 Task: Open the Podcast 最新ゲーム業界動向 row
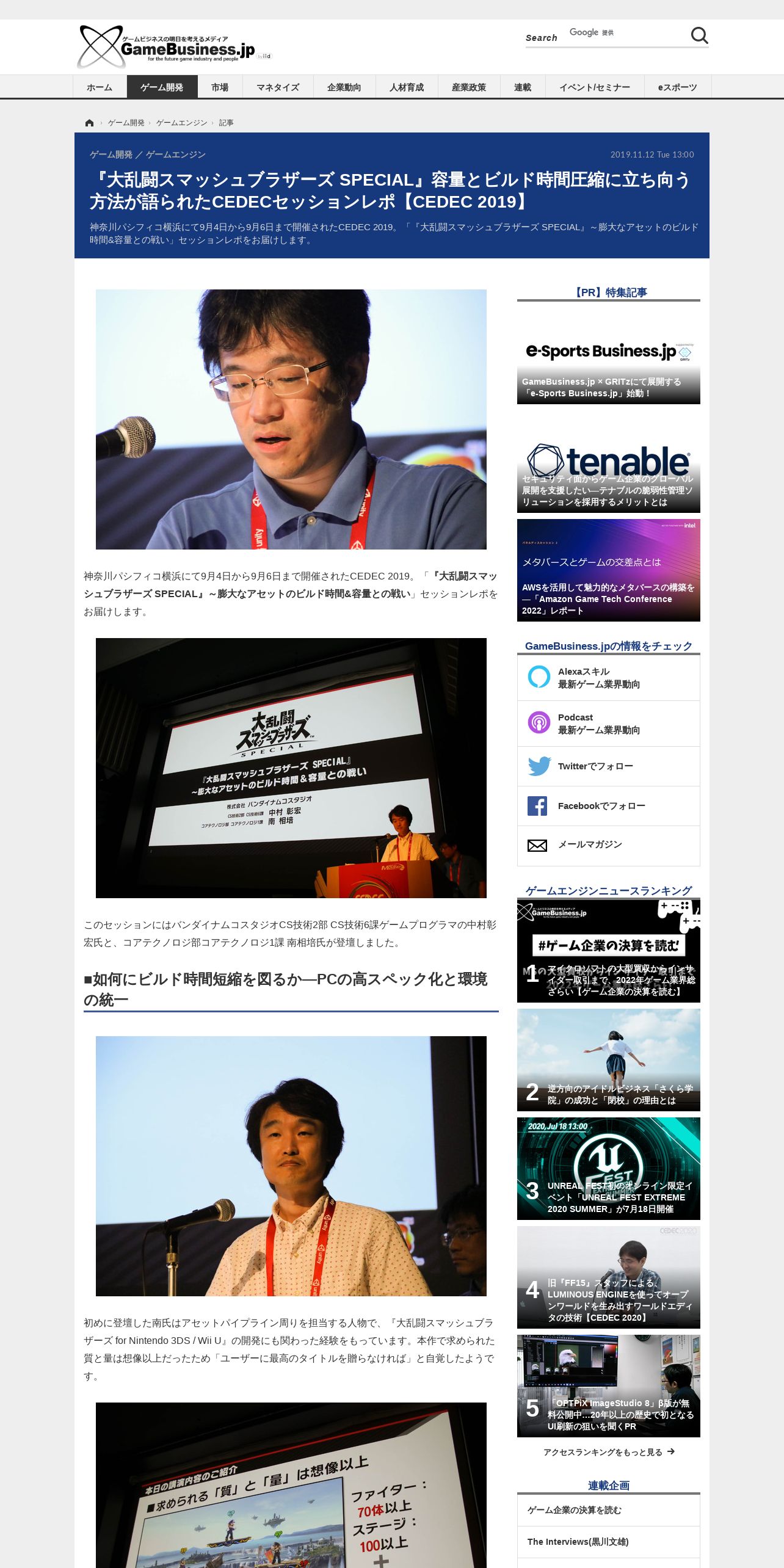tap(608, 724)
